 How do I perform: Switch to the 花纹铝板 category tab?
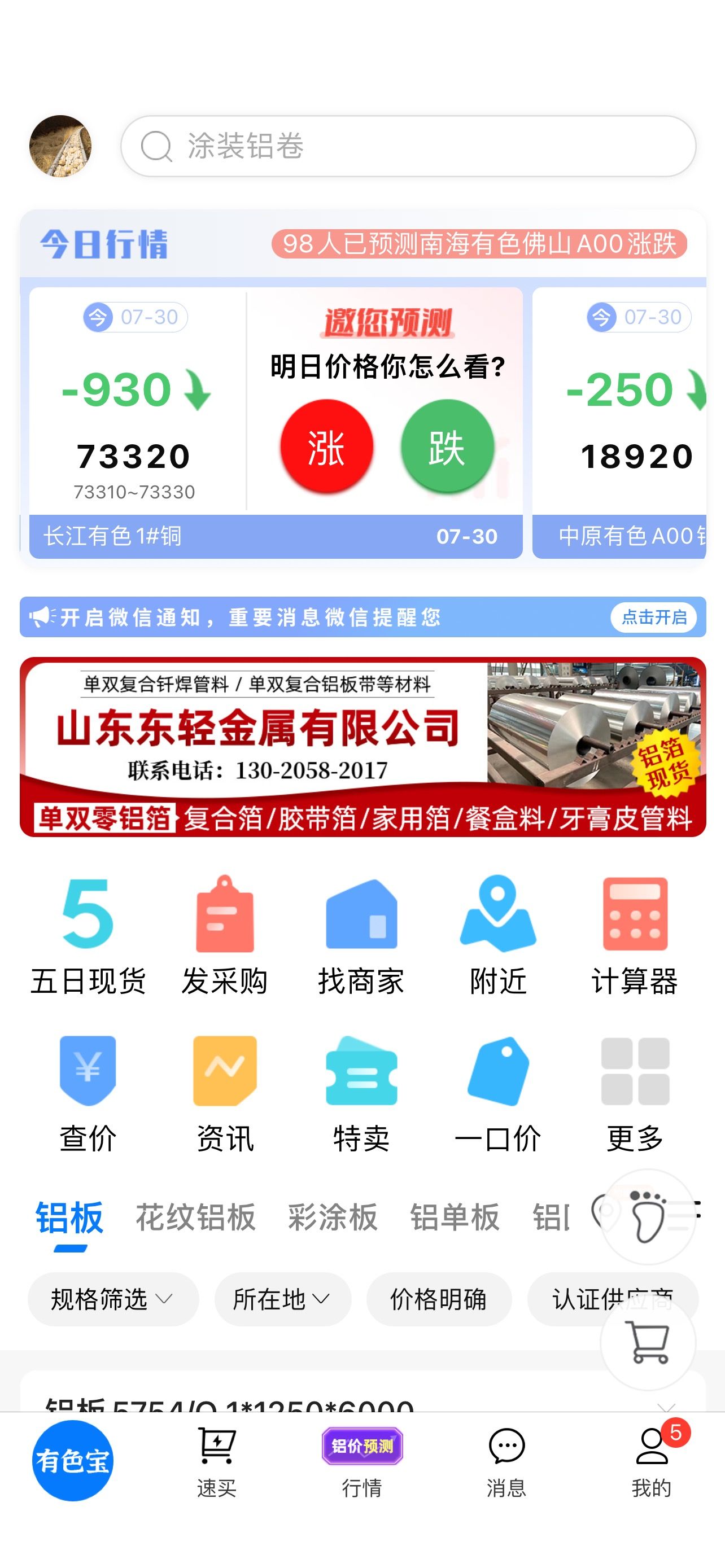(x=195, y=1217)
